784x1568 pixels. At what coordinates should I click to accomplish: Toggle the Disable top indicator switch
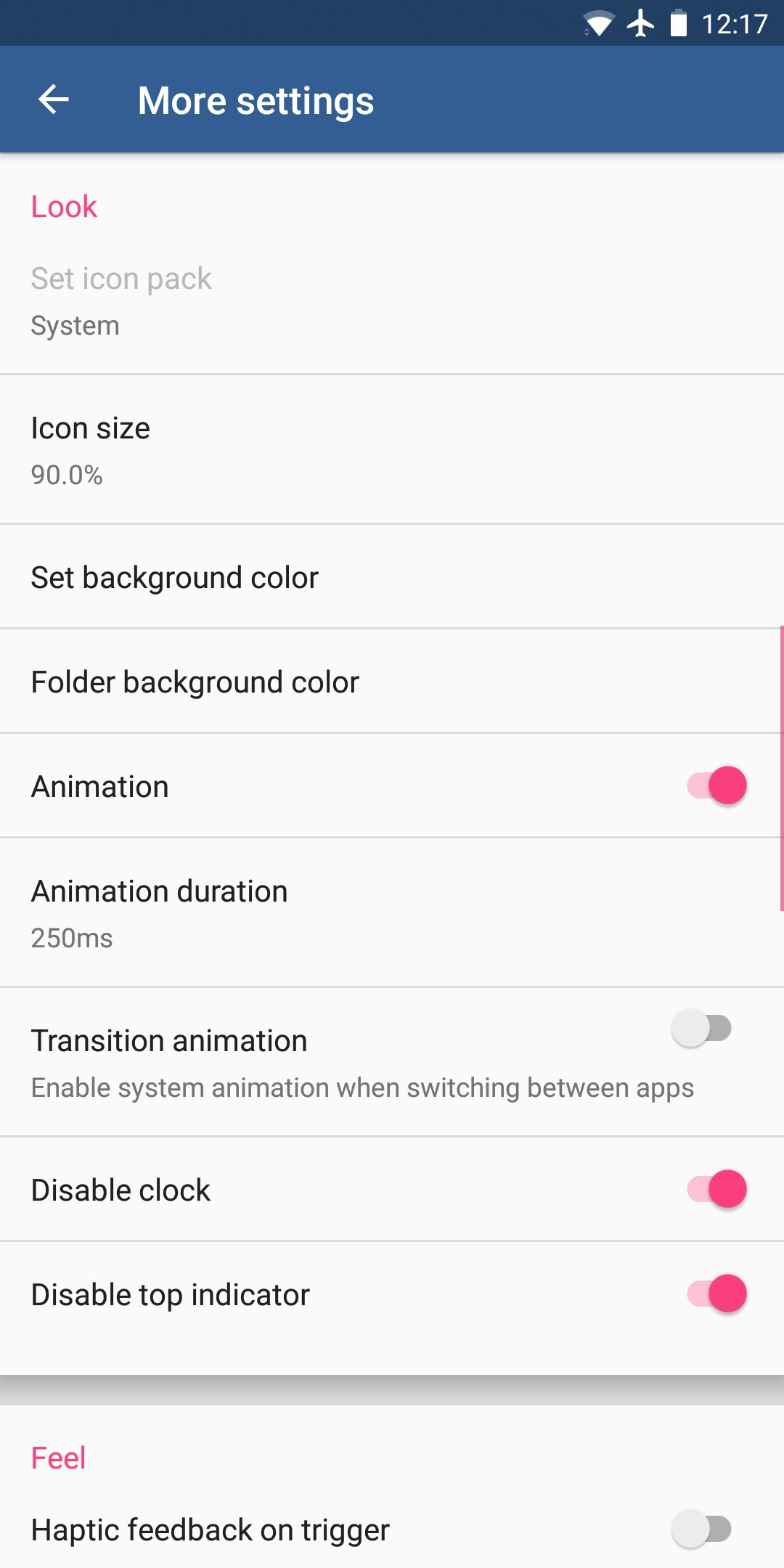(x=716, y=1294)
